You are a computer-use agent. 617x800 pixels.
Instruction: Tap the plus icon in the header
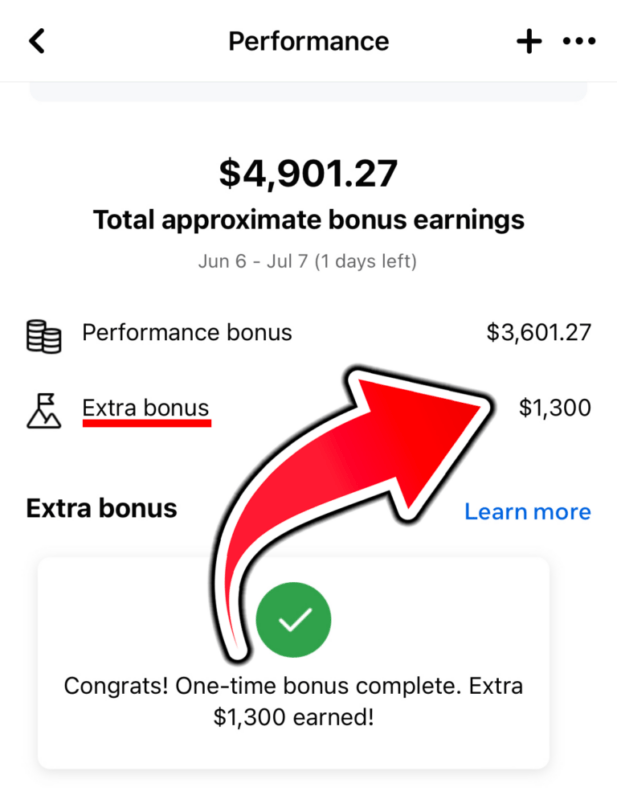528,41
